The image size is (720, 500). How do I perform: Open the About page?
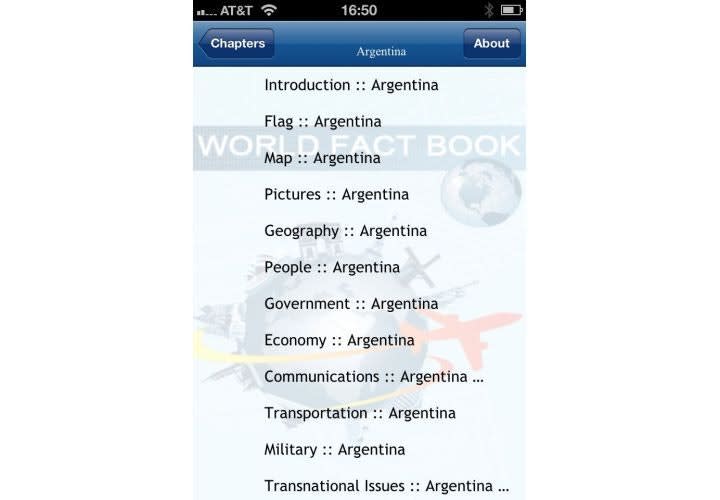click(x=491, y=44)
